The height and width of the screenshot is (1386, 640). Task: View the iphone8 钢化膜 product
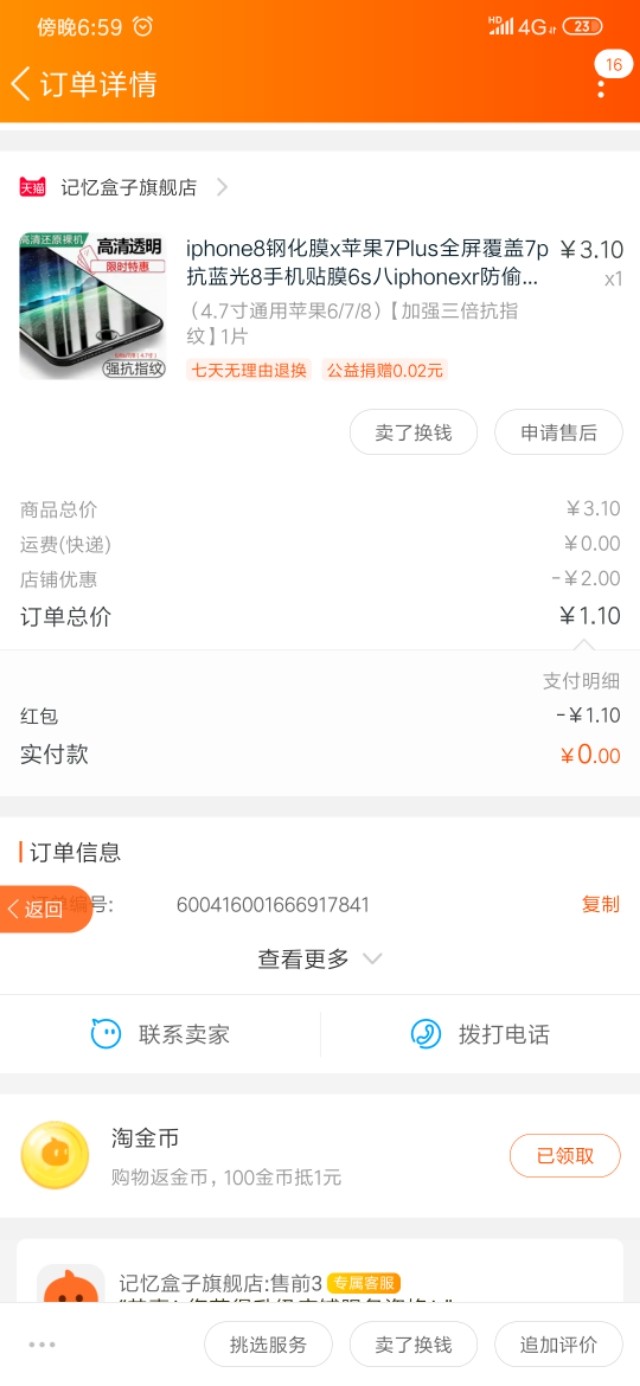(x=366, y=262)
